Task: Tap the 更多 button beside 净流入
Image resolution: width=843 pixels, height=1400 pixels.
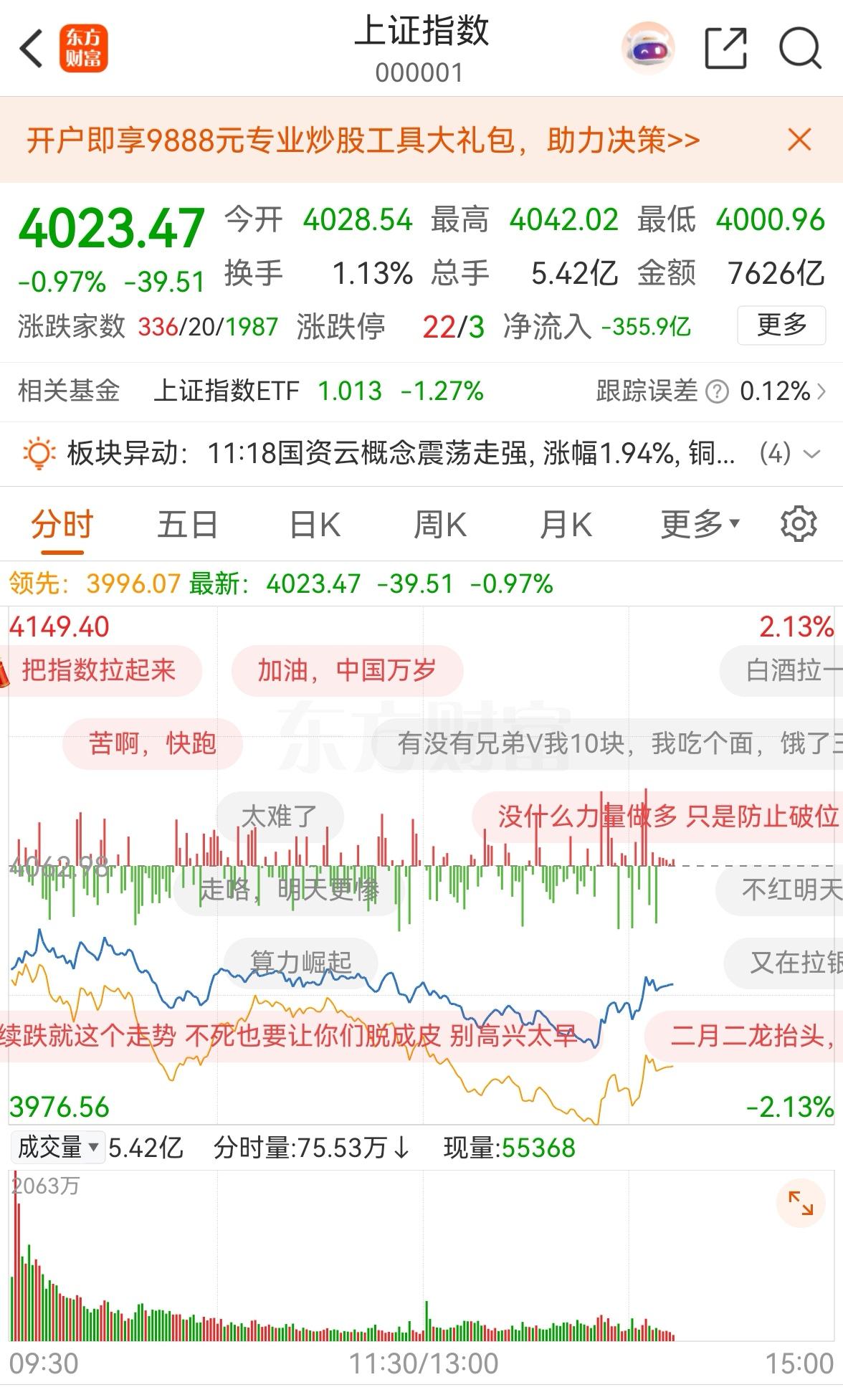Action: tap(782, 326)
